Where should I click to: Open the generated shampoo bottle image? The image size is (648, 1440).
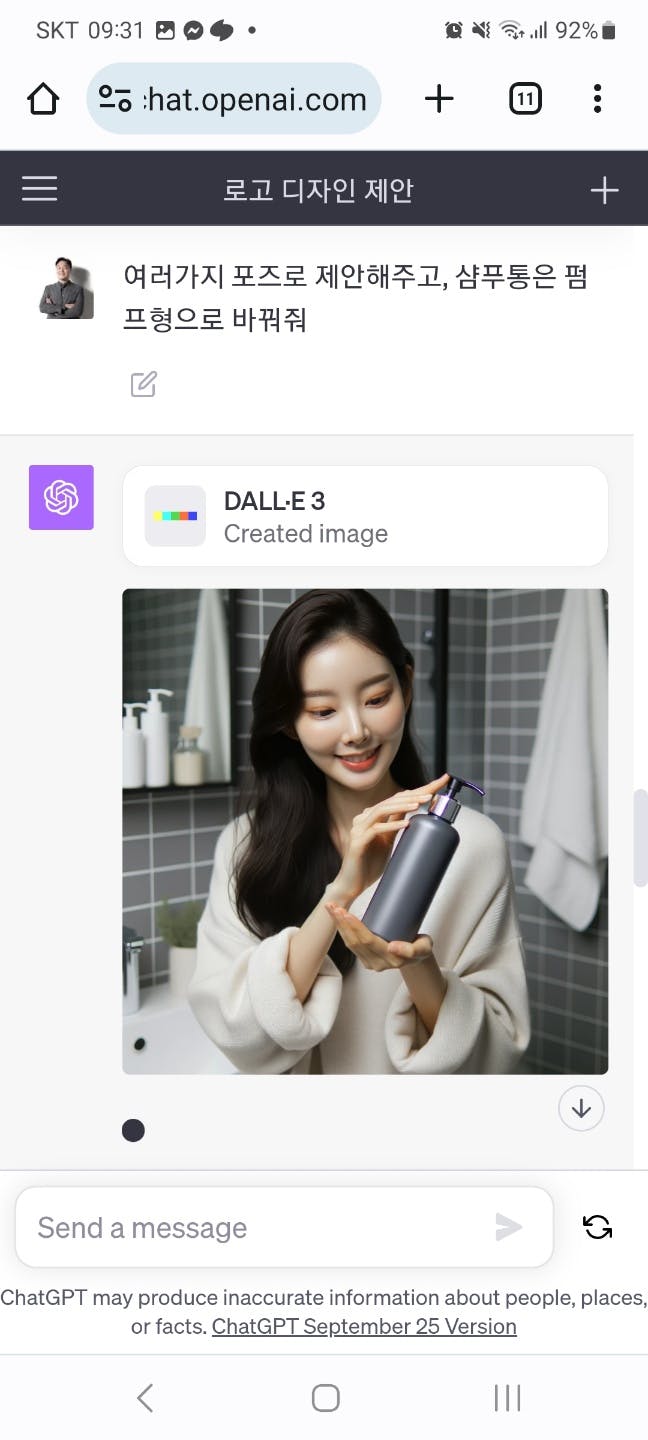(x=365, y=831)
